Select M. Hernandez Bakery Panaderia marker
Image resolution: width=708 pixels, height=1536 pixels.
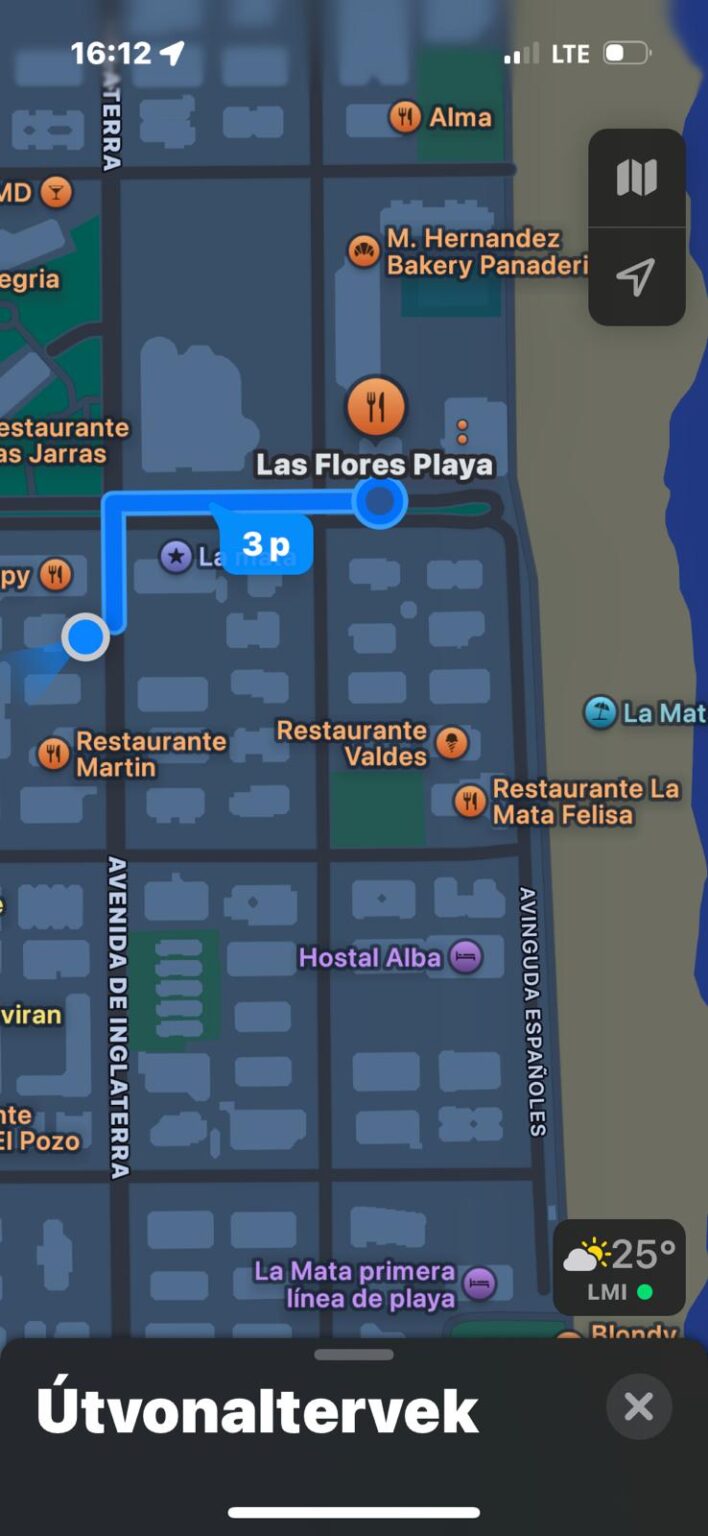tap(364, 251)
